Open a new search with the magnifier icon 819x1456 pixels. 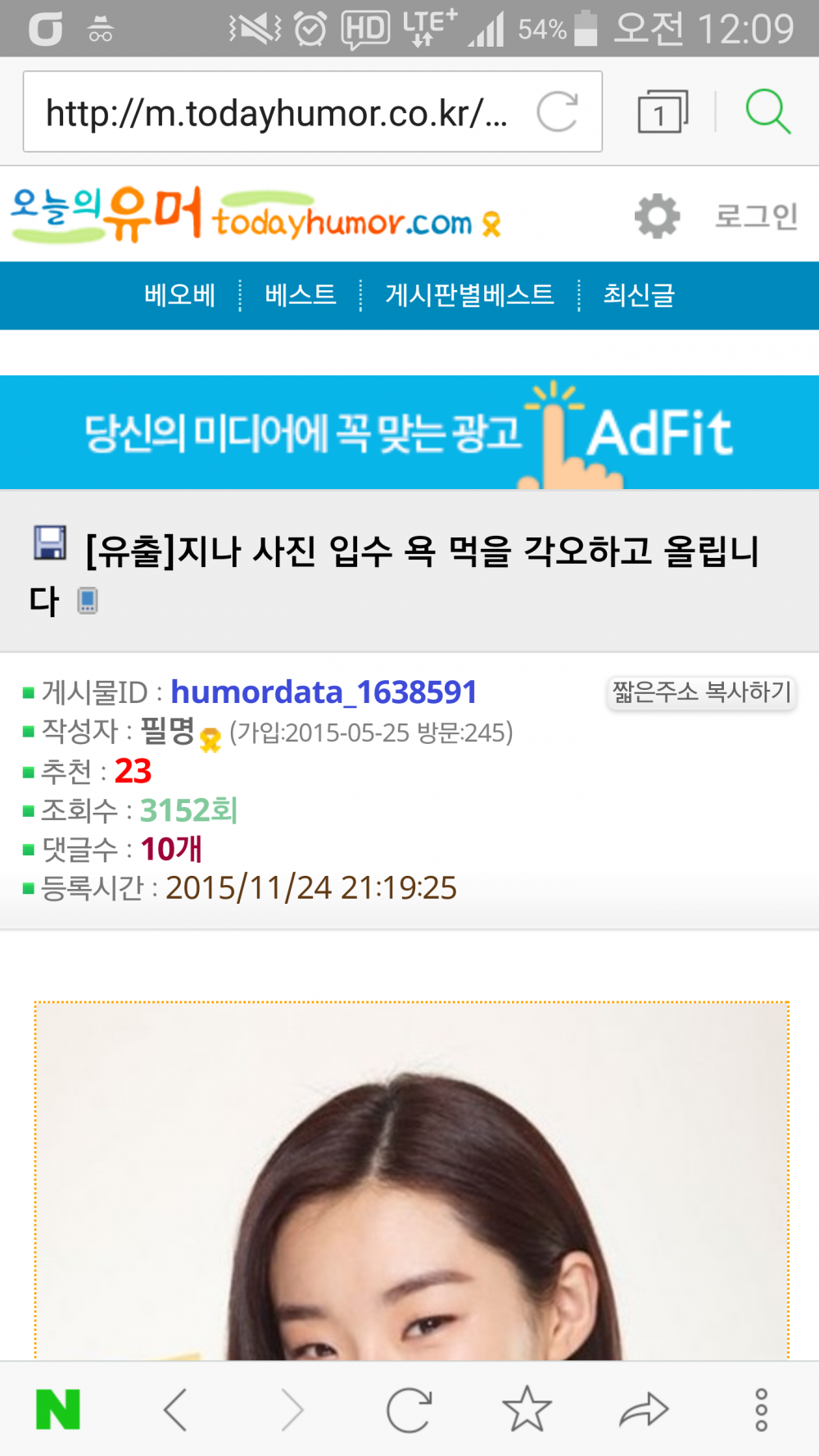[x=767, y=111]
